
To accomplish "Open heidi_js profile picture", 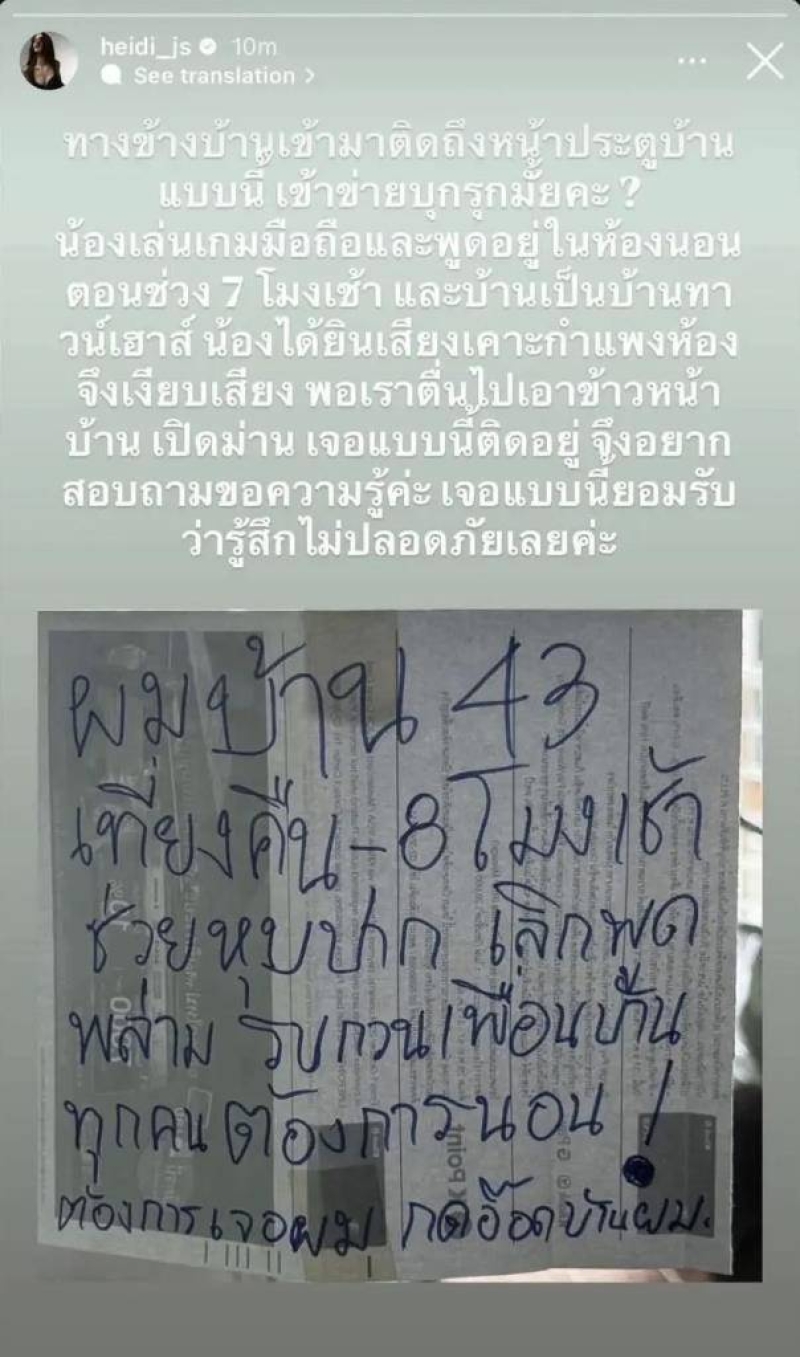I will pos(49,61).
